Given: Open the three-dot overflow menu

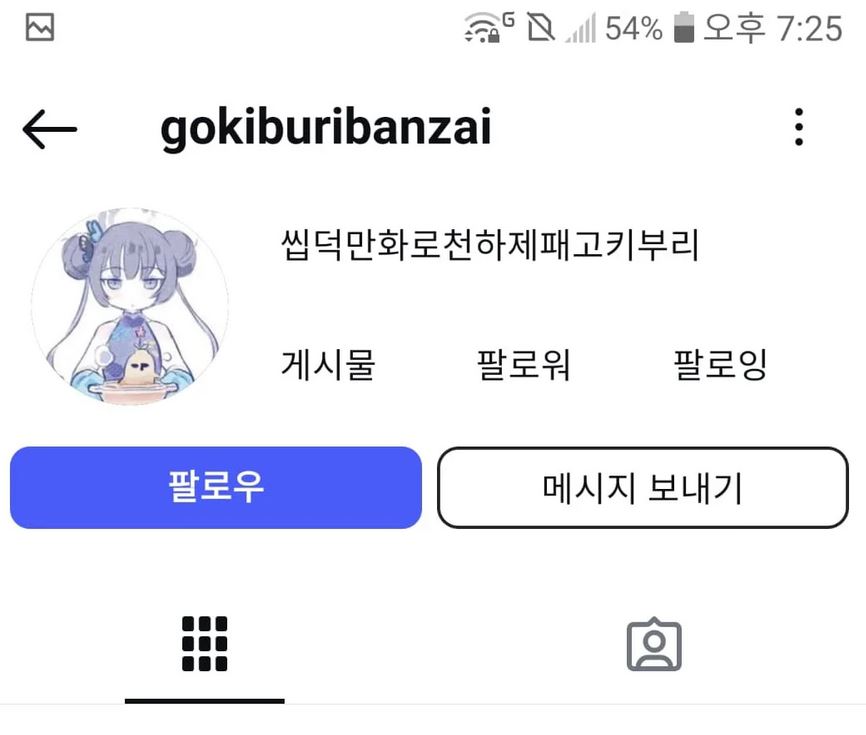Looking at the screenshot, I should (798, 128).
